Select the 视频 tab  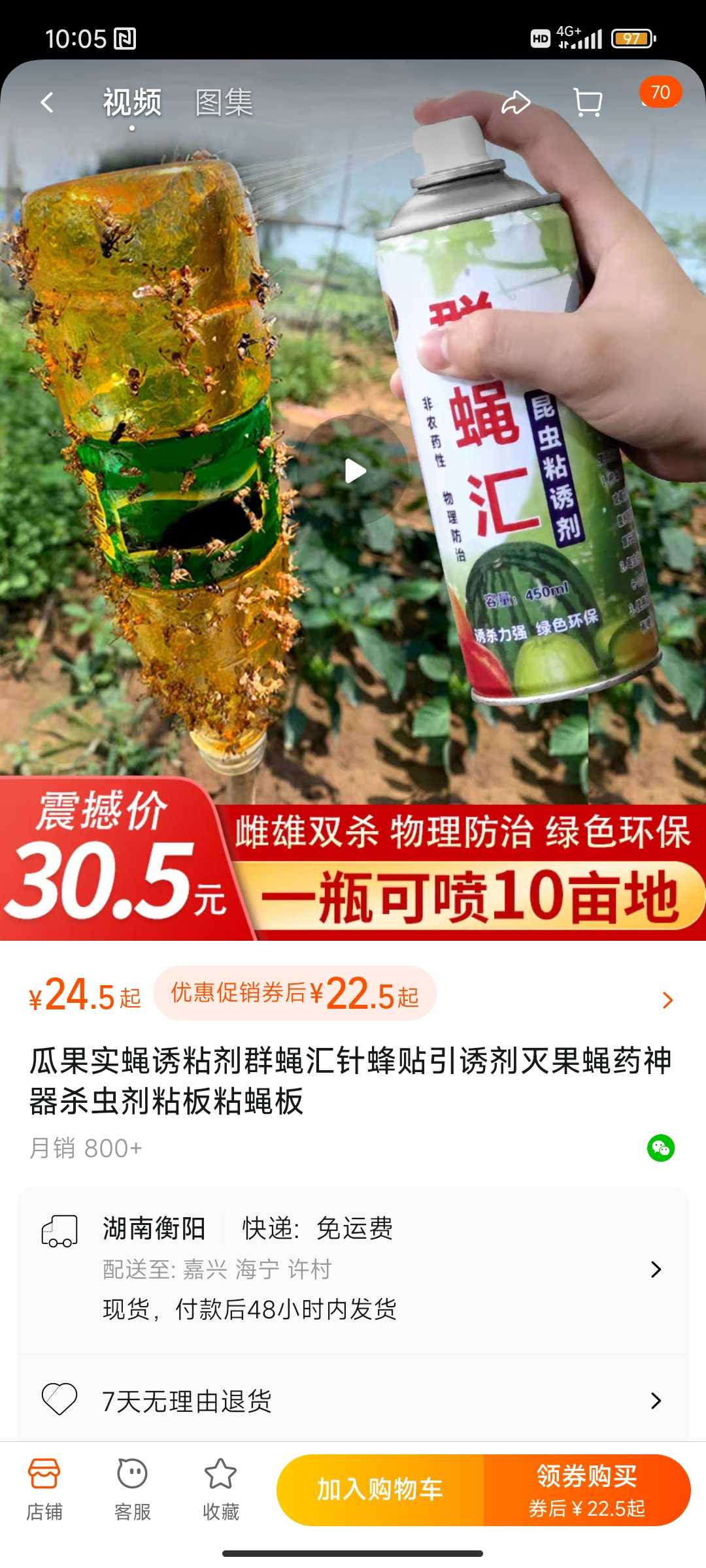[x=132, y=103]
